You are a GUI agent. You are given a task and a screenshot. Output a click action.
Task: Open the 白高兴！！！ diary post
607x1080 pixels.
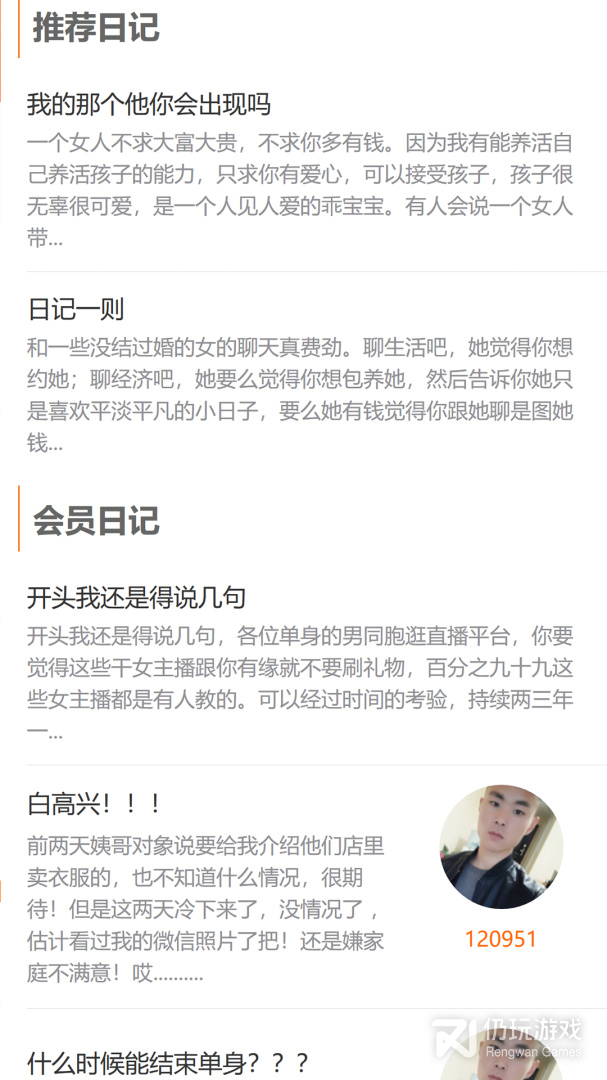pos(95,804)
